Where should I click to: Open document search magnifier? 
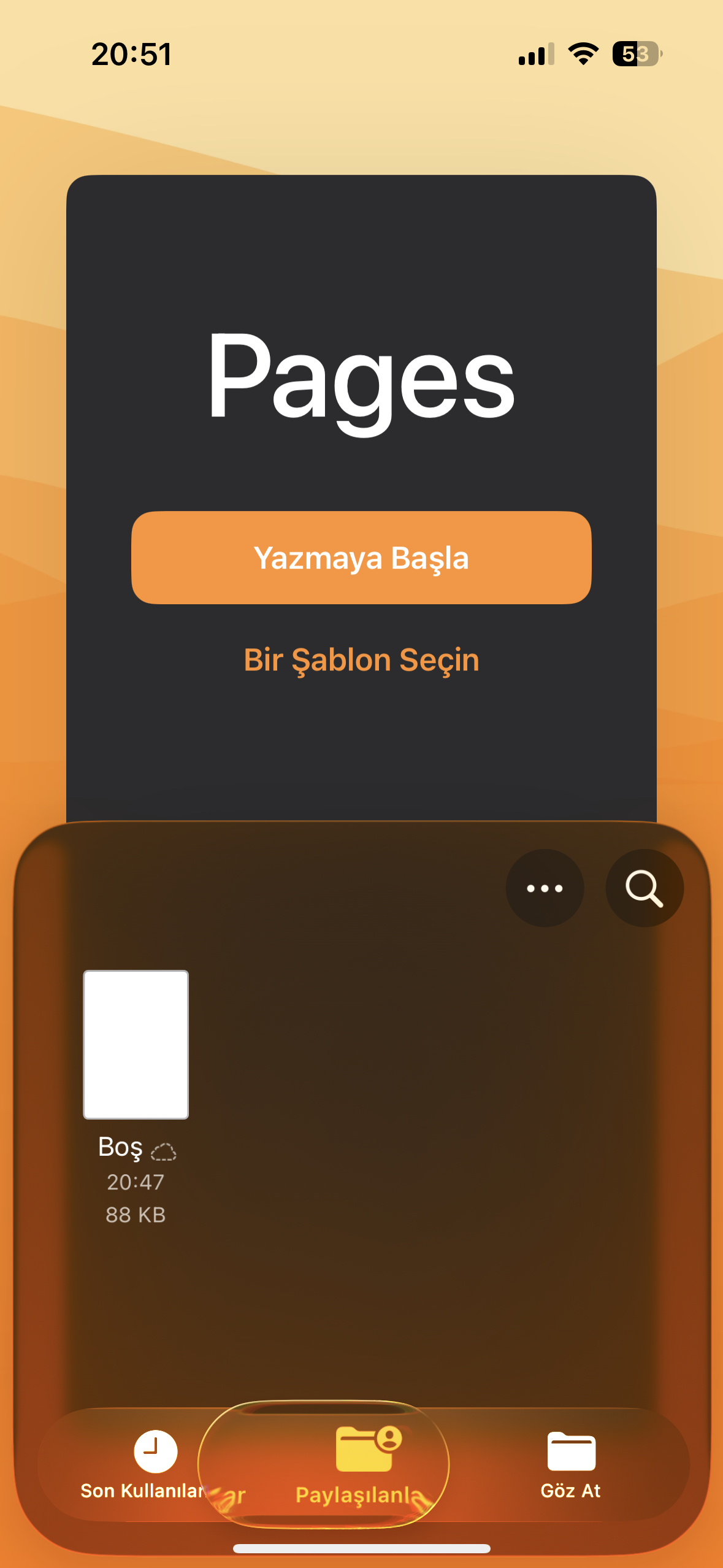pos(644,888)
